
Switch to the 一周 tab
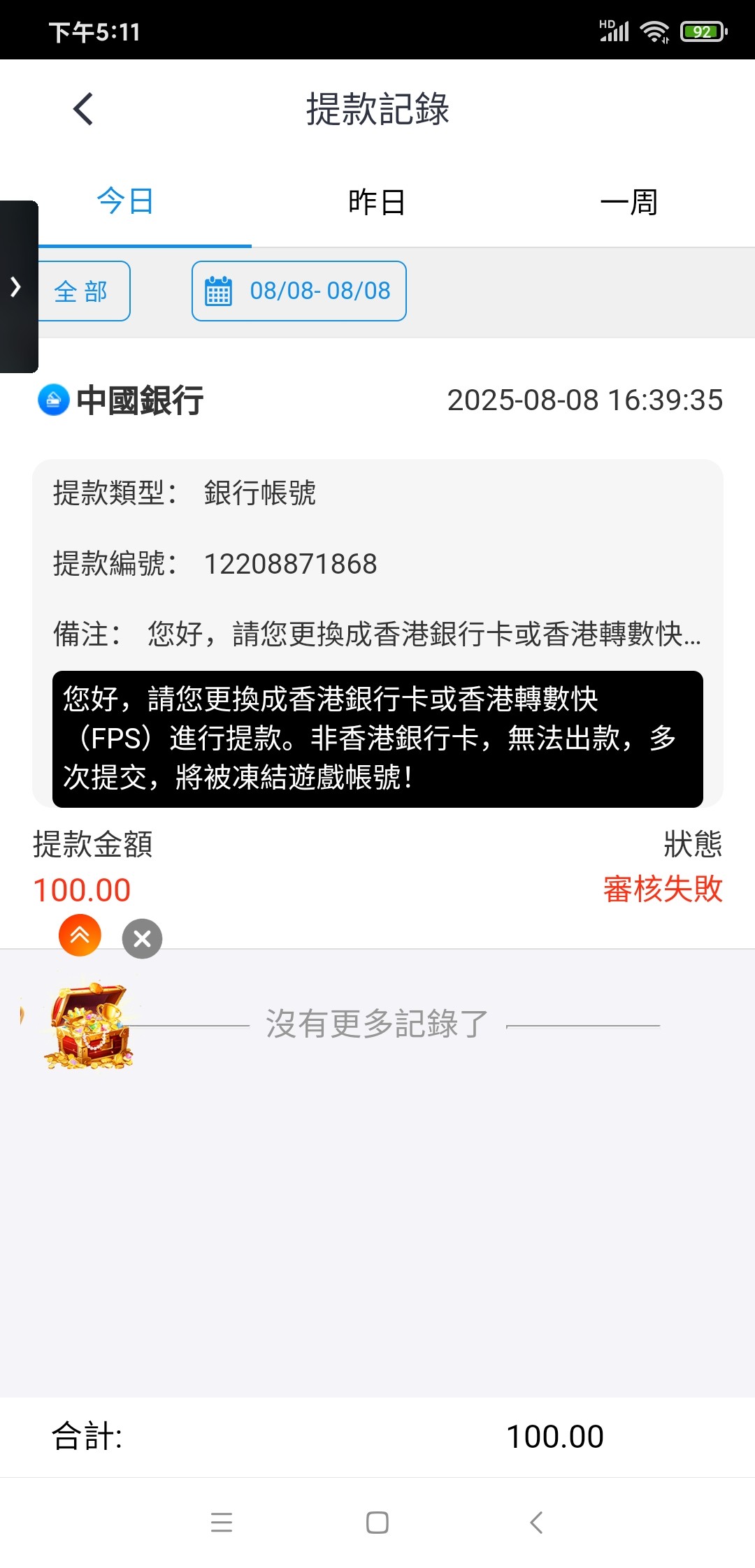[628, 202]
